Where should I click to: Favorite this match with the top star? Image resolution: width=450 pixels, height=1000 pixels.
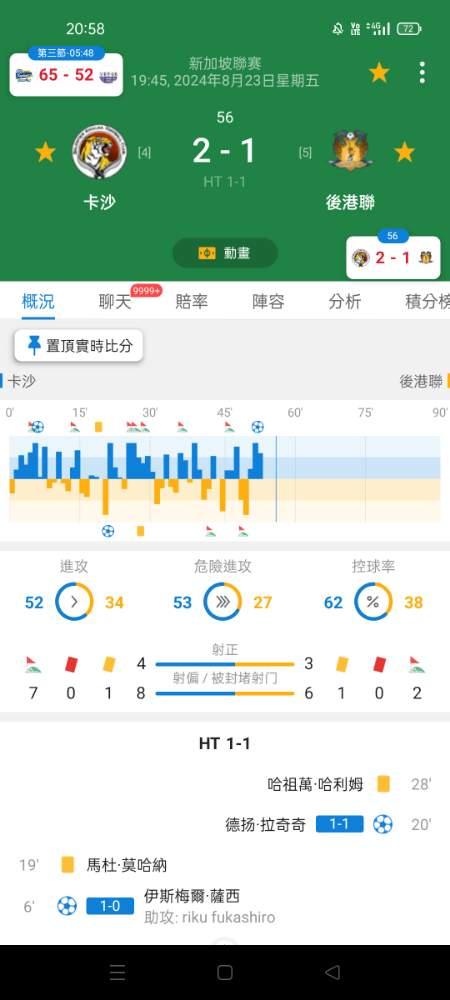(x=379, y=73)
